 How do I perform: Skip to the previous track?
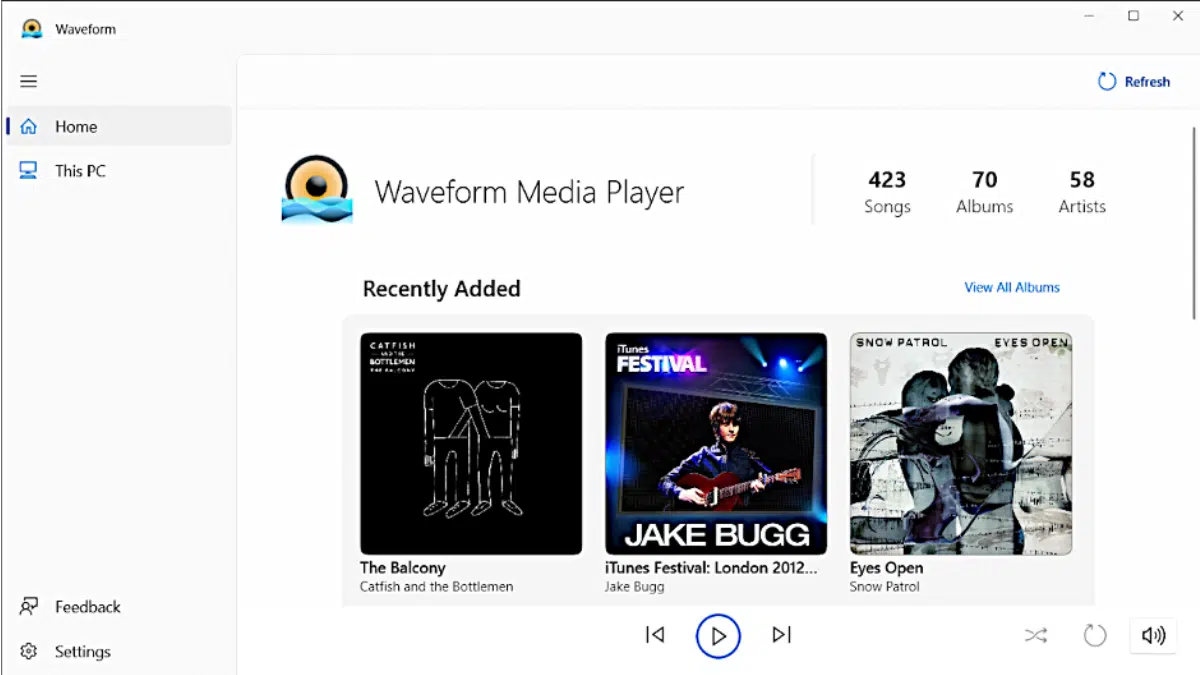pyautogui.click(x=655, y=635)
